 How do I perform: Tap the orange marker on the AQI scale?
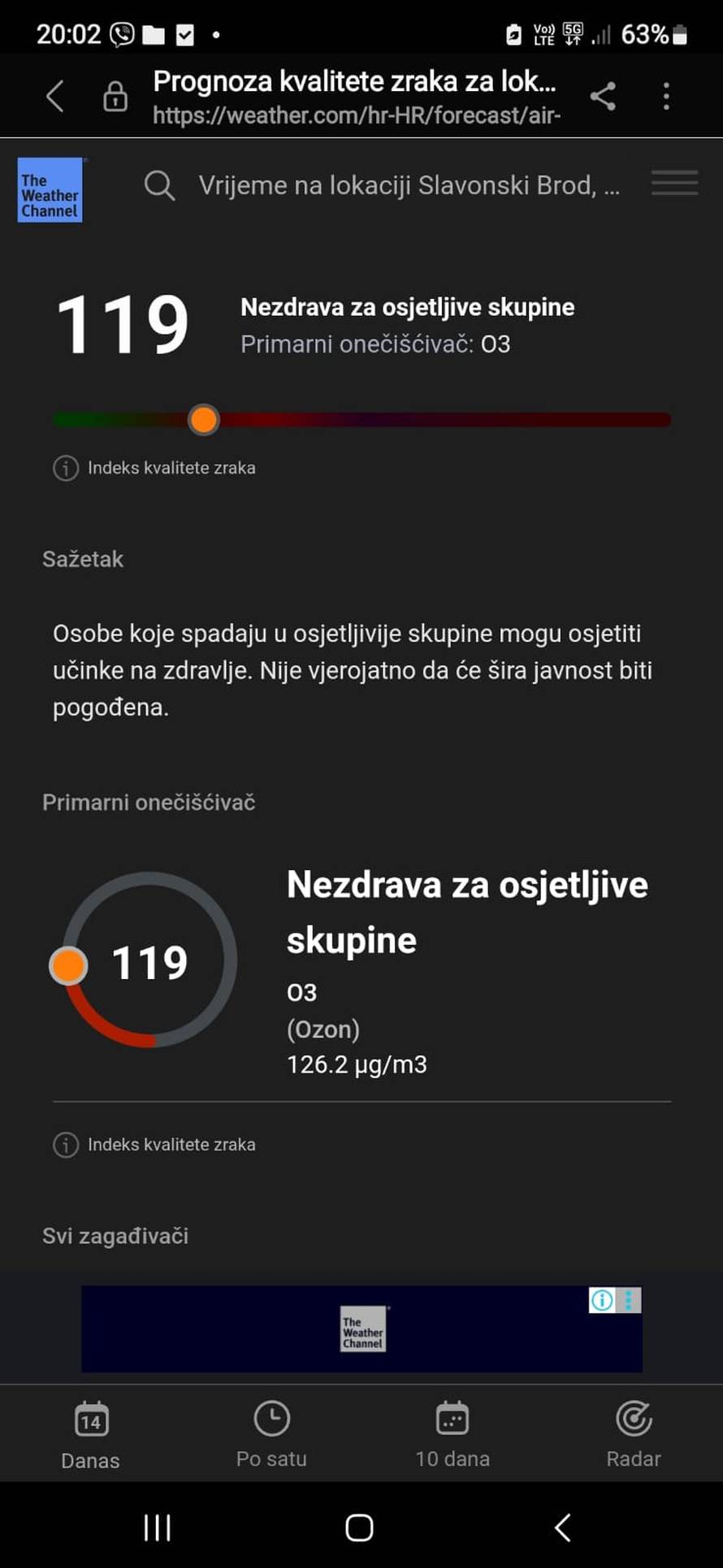coord(203,420)
